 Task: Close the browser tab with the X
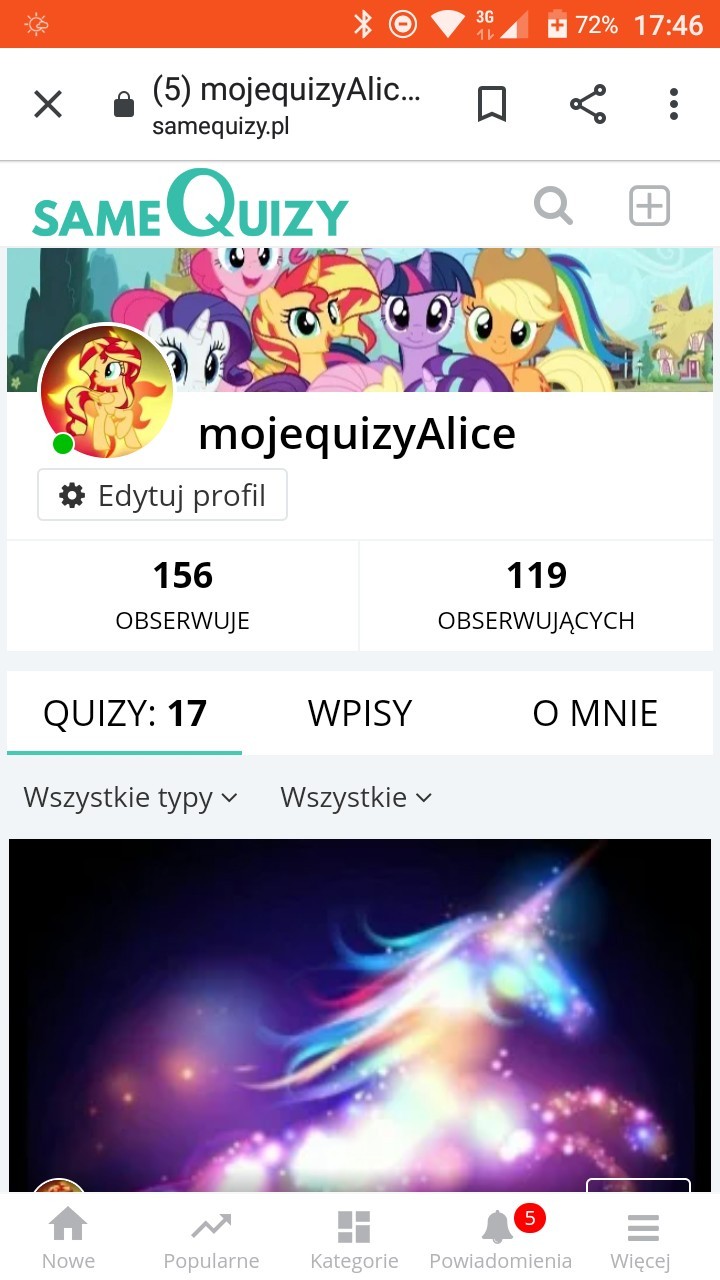click(48, 104)
